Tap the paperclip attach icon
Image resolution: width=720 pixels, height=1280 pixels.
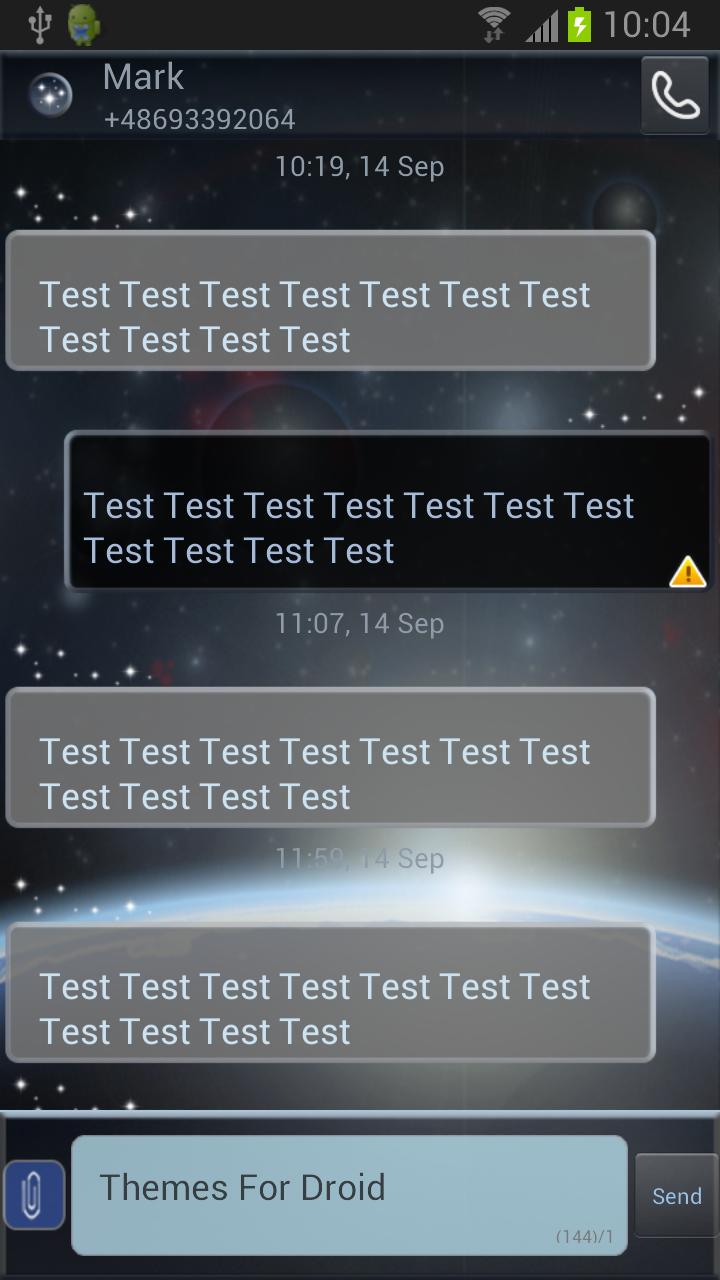coord(34,1195)
